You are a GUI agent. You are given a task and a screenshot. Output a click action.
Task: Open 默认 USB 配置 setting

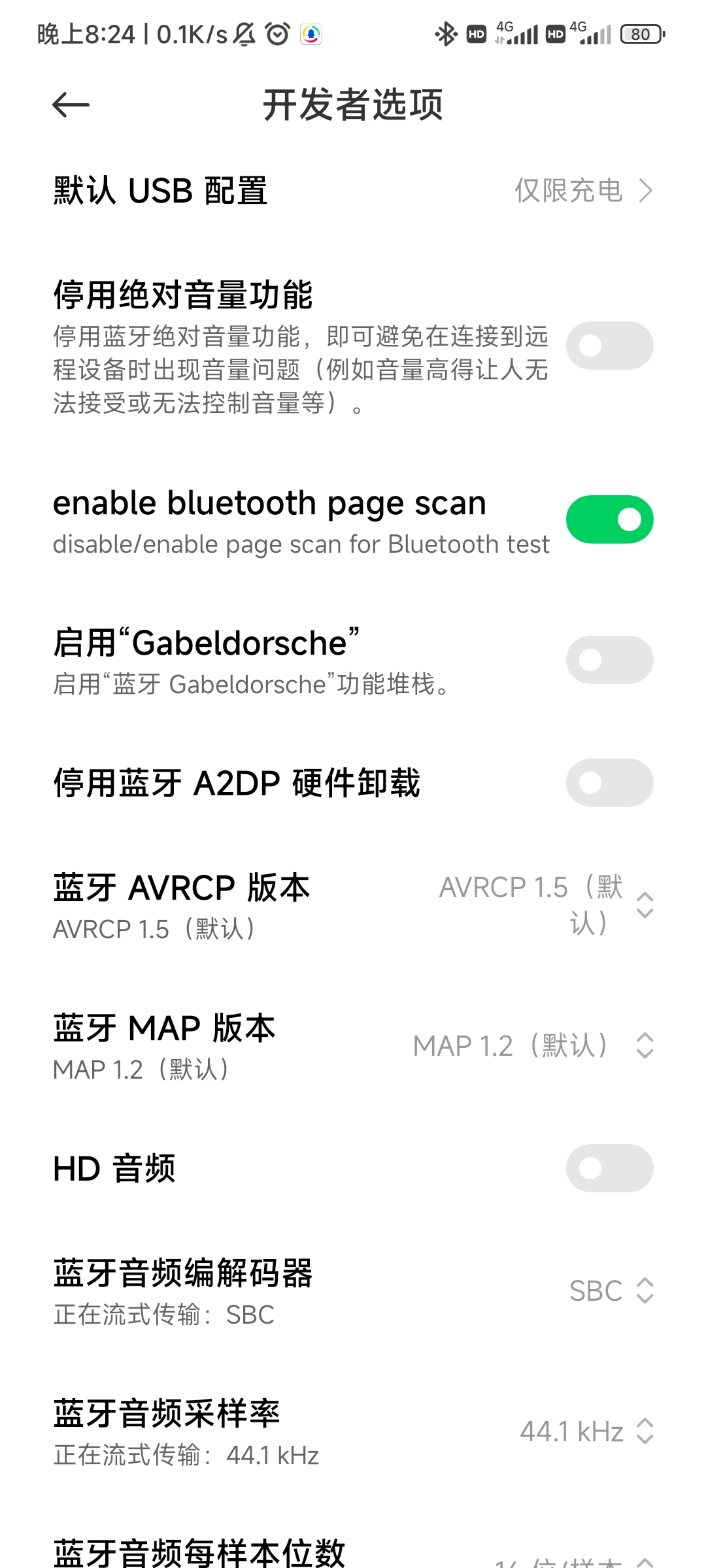click(x=353, y=191)
